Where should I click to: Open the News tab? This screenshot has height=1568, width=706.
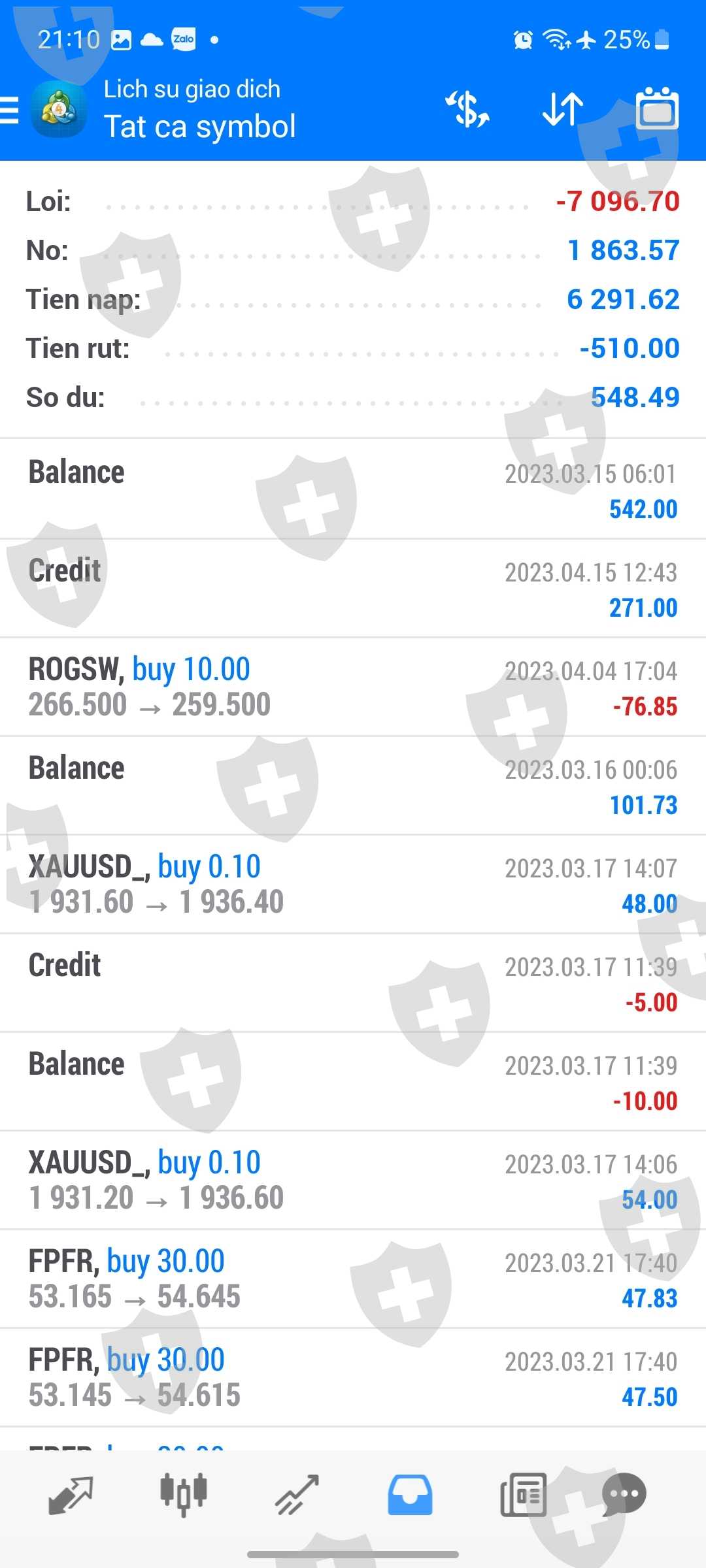pyautogui.click(x=523, y=1495)
